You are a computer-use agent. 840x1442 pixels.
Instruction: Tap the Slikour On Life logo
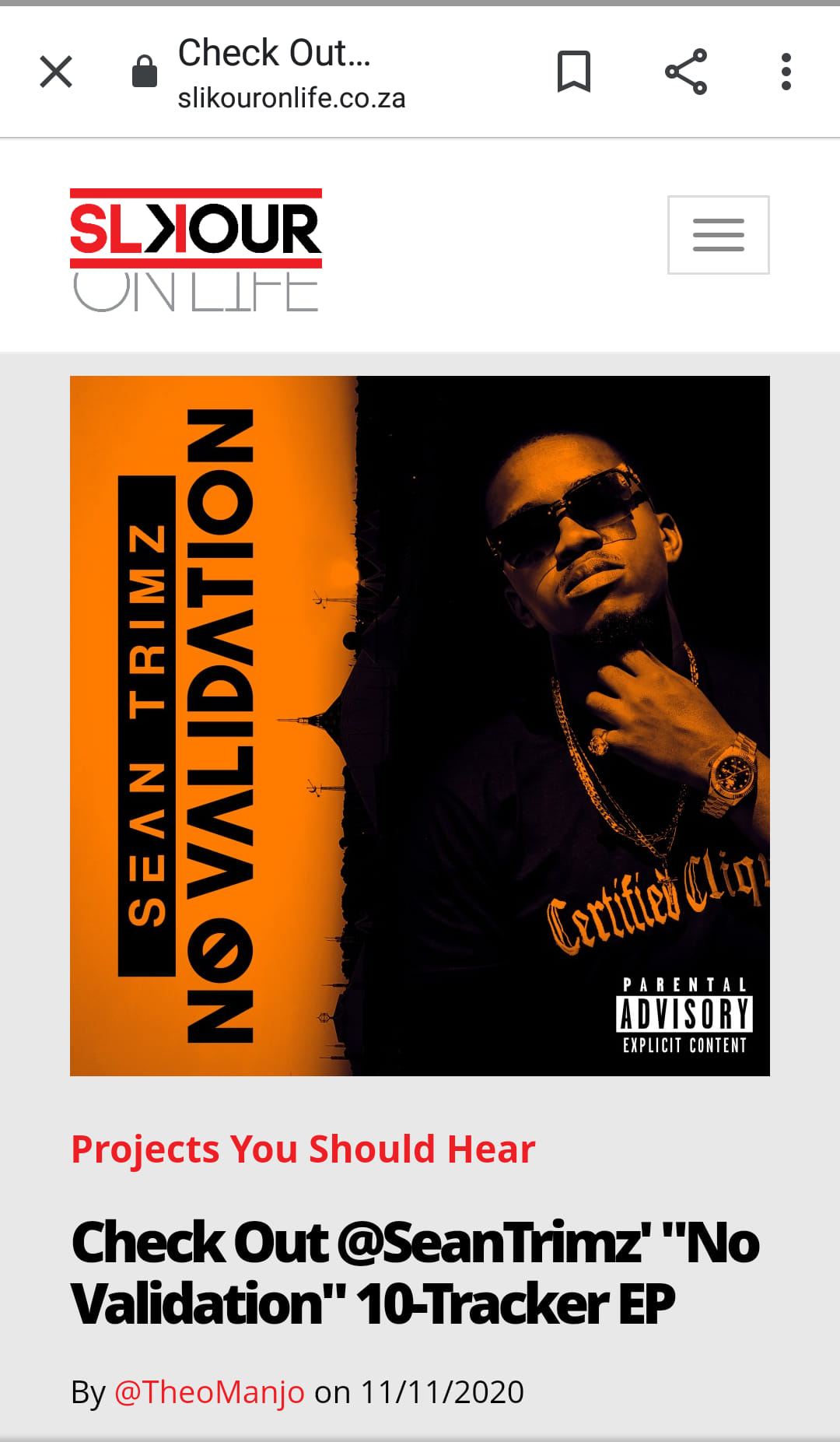tap(196, 249)
